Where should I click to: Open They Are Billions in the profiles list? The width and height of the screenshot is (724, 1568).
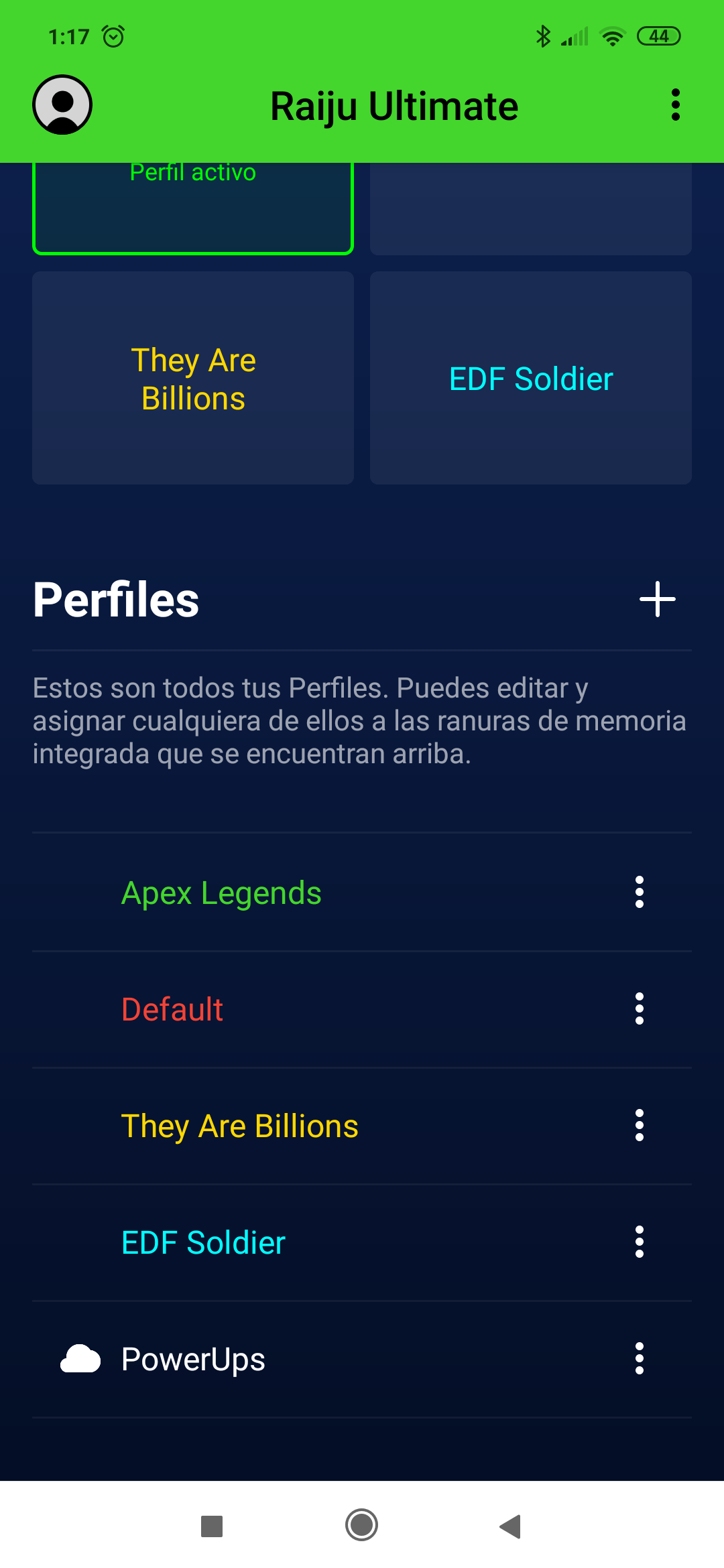tap(239, 1126)
